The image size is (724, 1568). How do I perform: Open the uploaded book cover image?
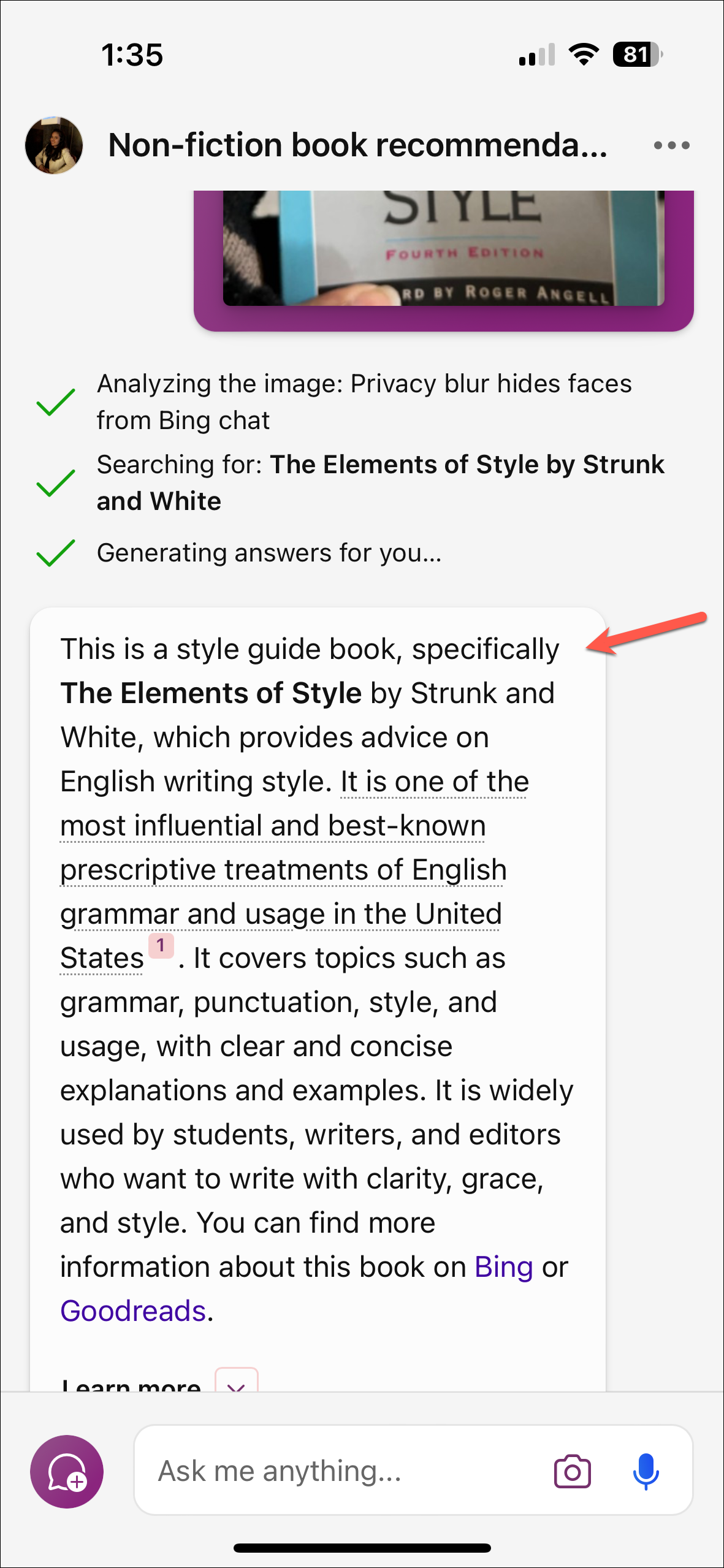[443, 248]
